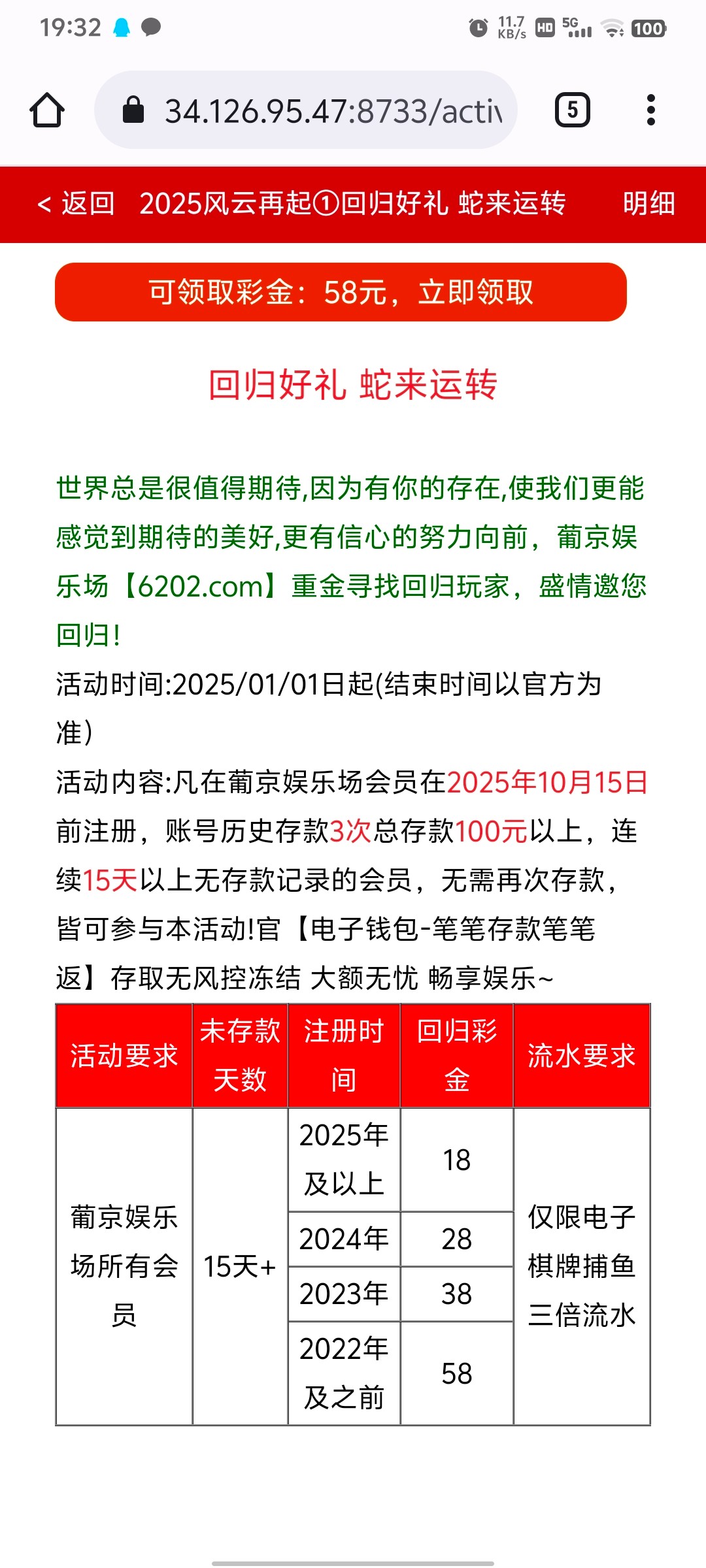This screenshot has height=1568, width=706.
Task: Open the browser overflow menu
Action: pyautogui.click(x=650, y=110)
